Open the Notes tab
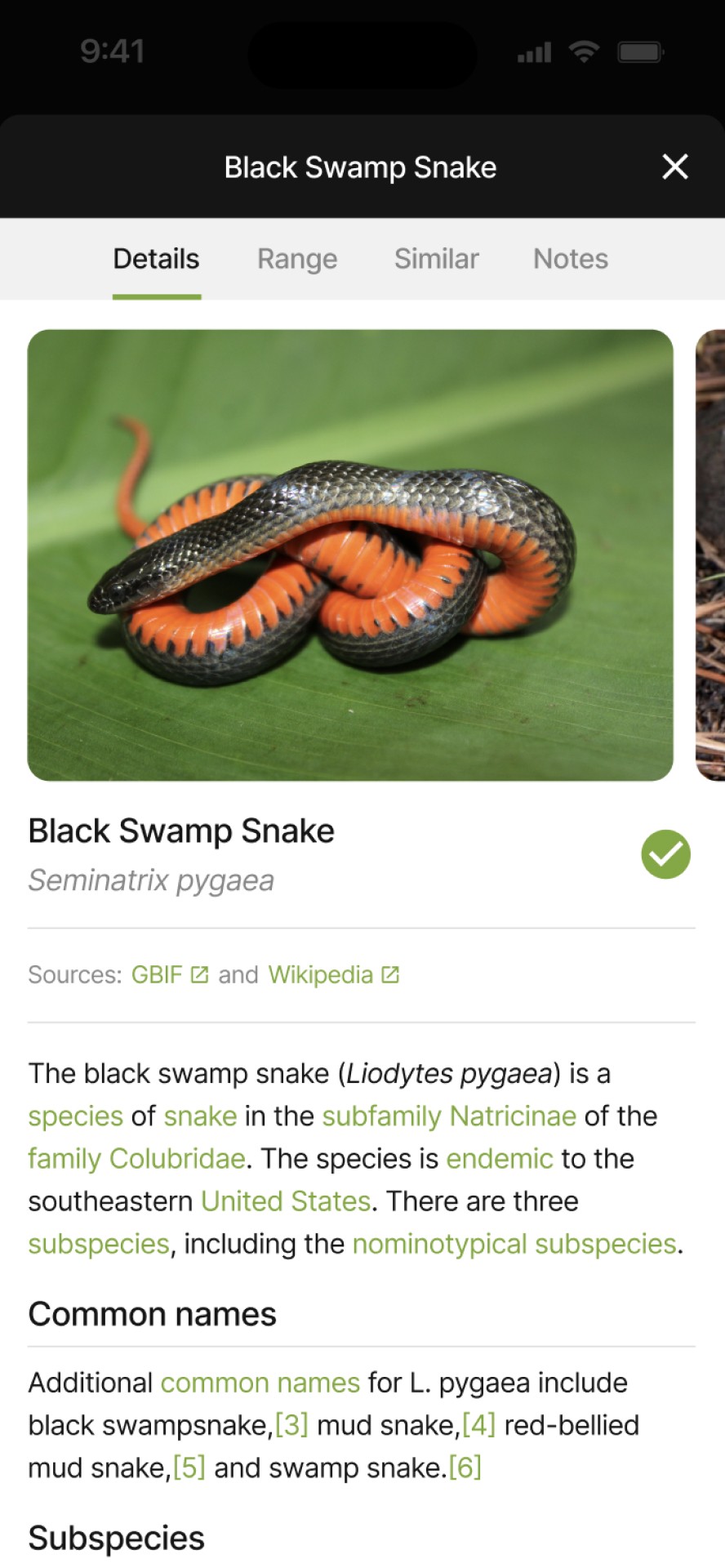The width and height of the screenshot is (725, 1568). coord(571,259)
